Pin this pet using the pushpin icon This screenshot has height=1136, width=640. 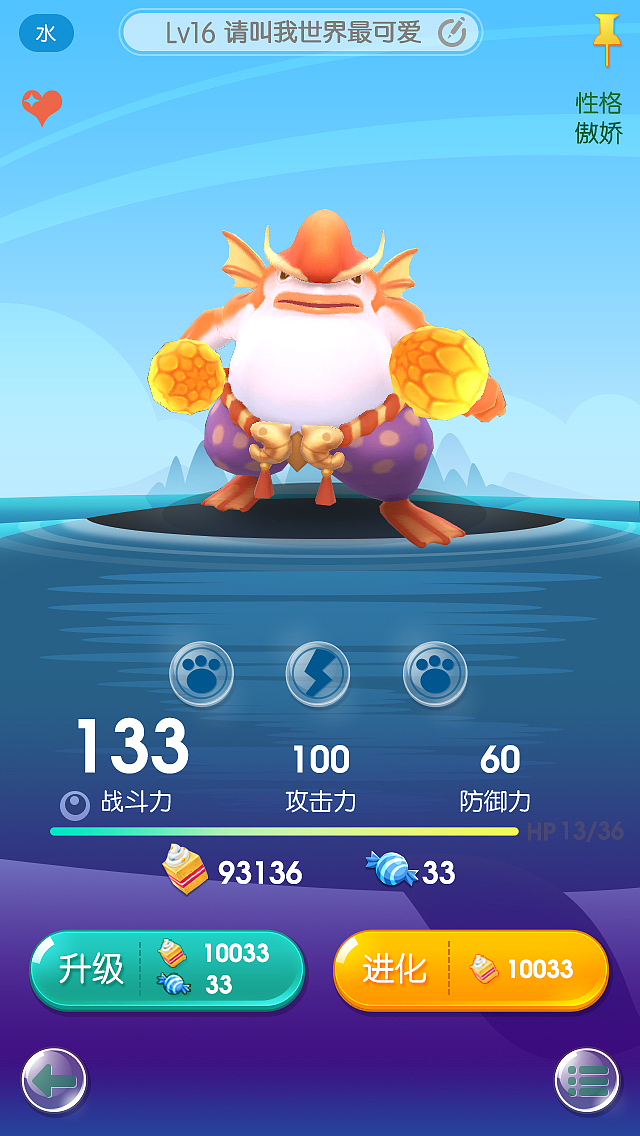(606, 38)
